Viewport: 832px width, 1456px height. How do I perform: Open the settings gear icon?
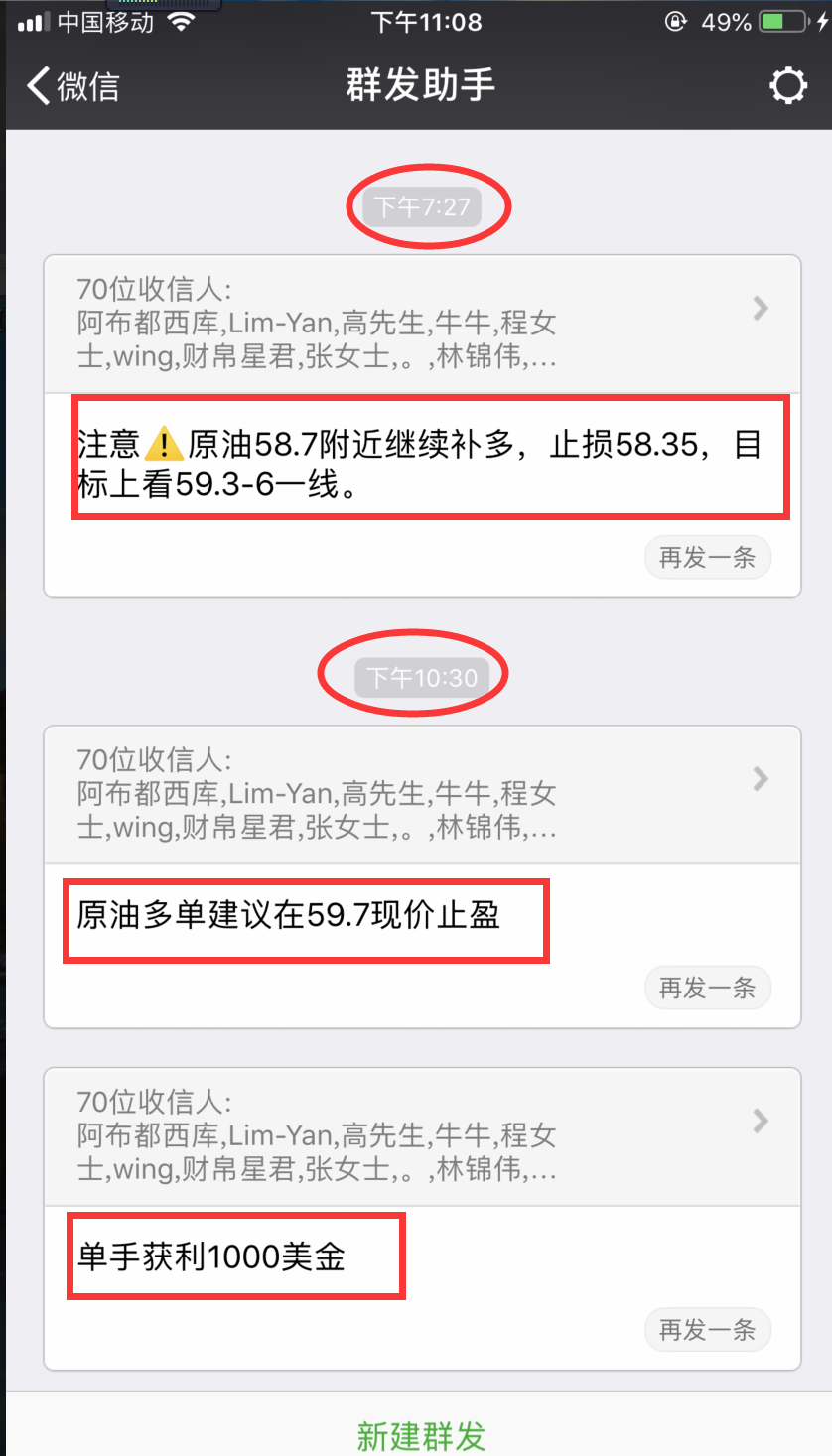788,86
